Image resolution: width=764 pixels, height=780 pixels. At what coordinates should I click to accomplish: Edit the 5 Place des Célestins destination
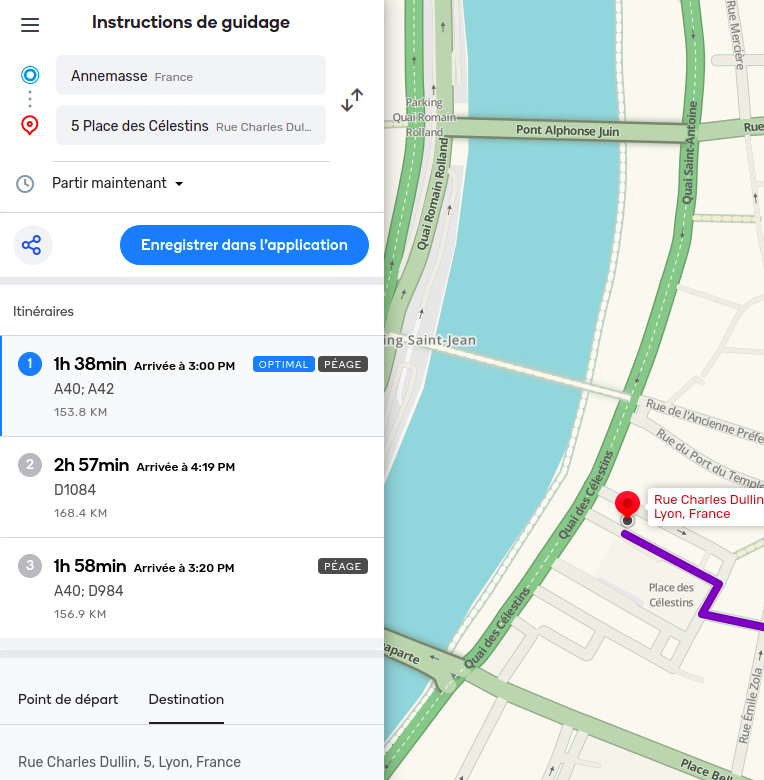tap(190, 126)
